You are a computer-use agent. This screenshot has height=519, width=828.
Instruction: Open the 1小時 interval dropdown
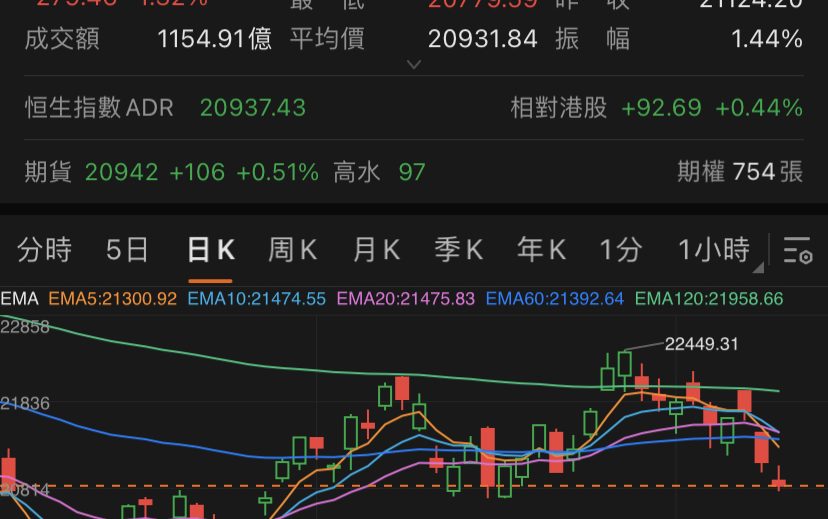click(714, 249)
